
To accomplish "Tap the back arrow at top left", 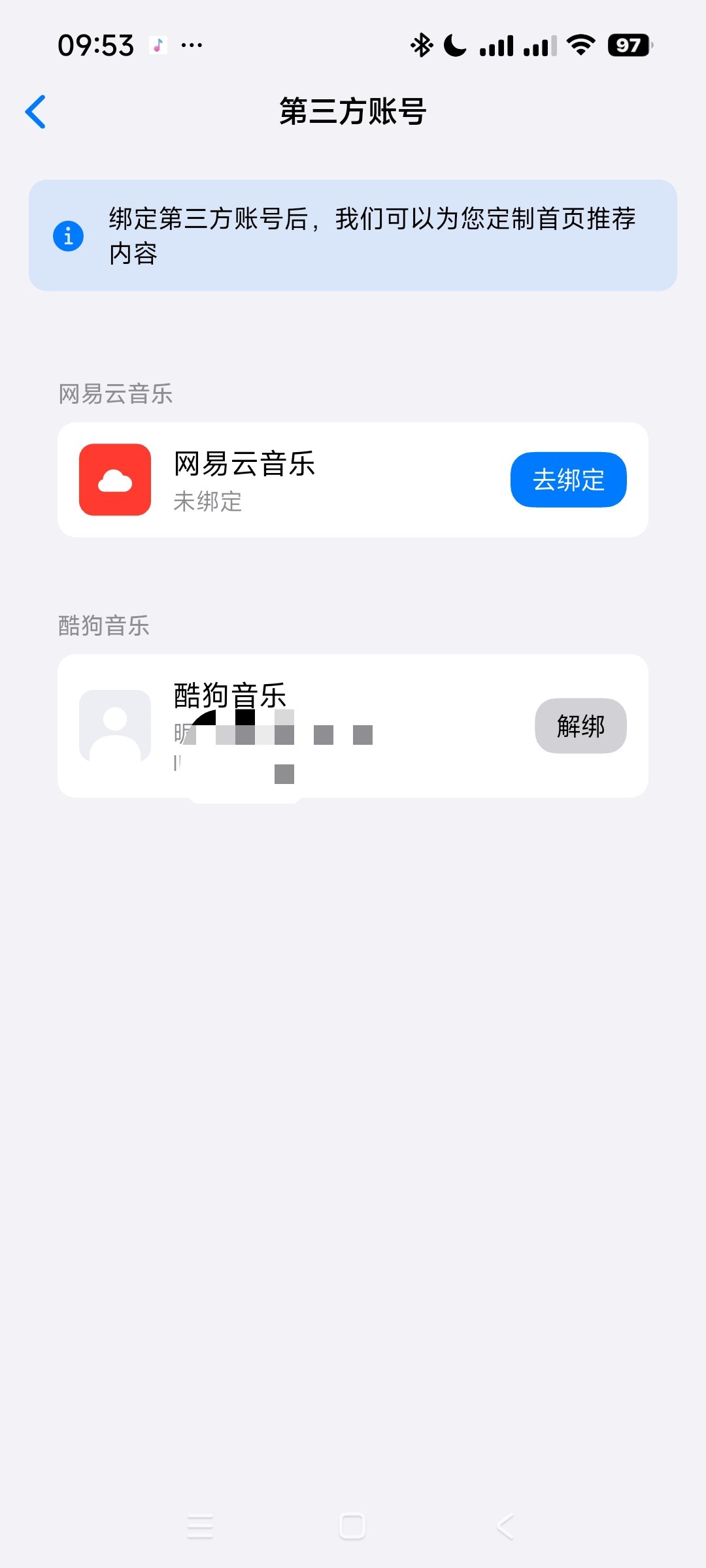I will [36, 111].
